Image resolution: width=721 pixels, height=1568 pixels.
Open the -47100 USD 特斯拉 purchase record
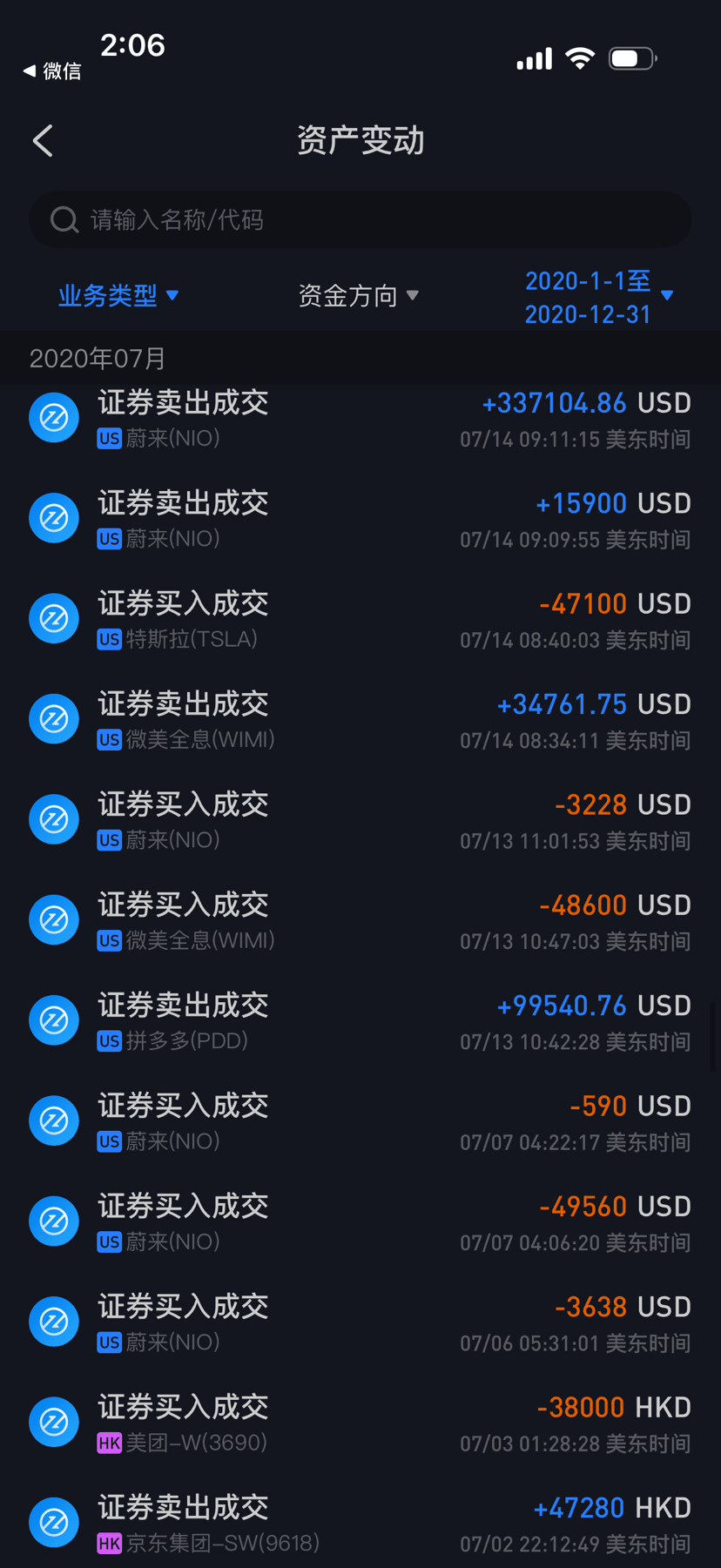tap(360, 619)
